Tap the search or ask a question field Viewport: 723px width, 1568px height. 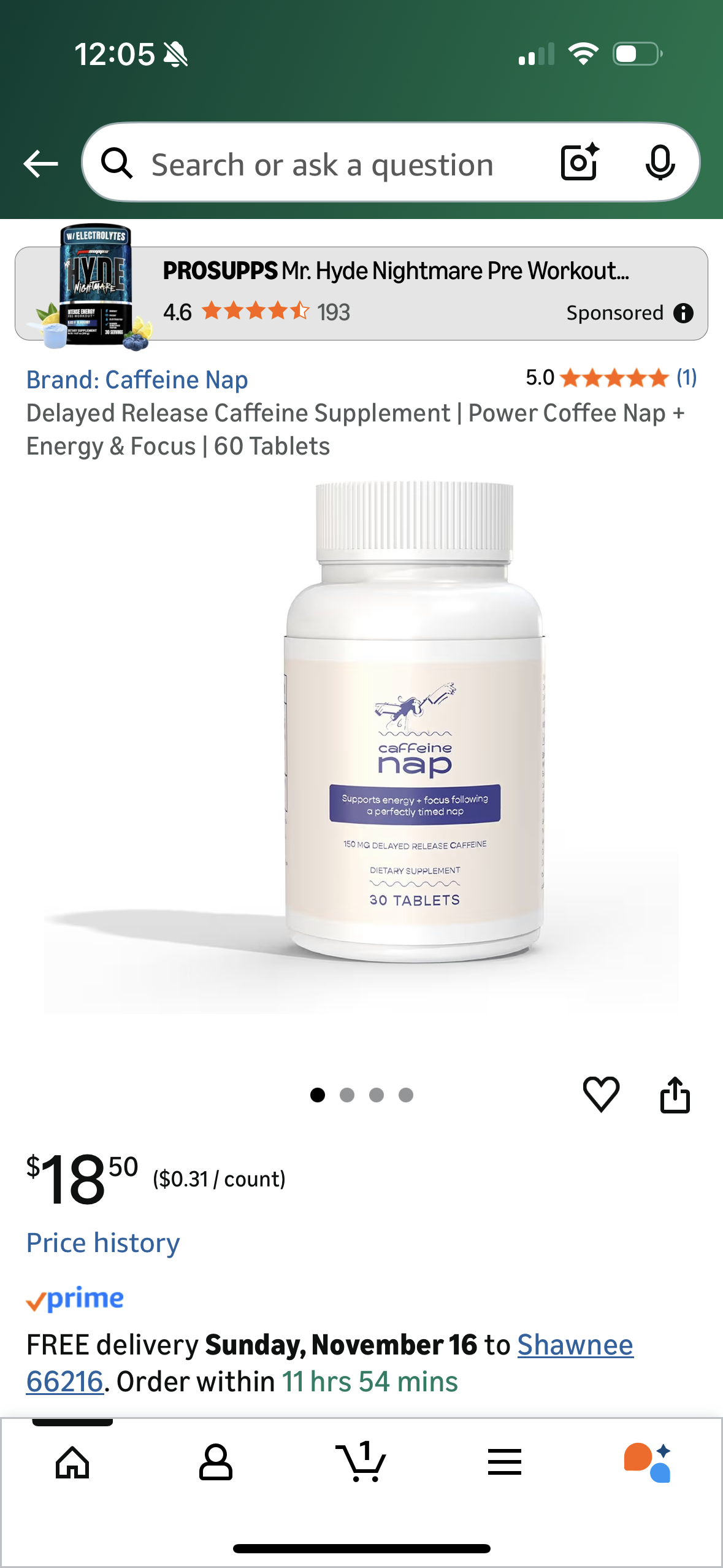click(322, 164)
